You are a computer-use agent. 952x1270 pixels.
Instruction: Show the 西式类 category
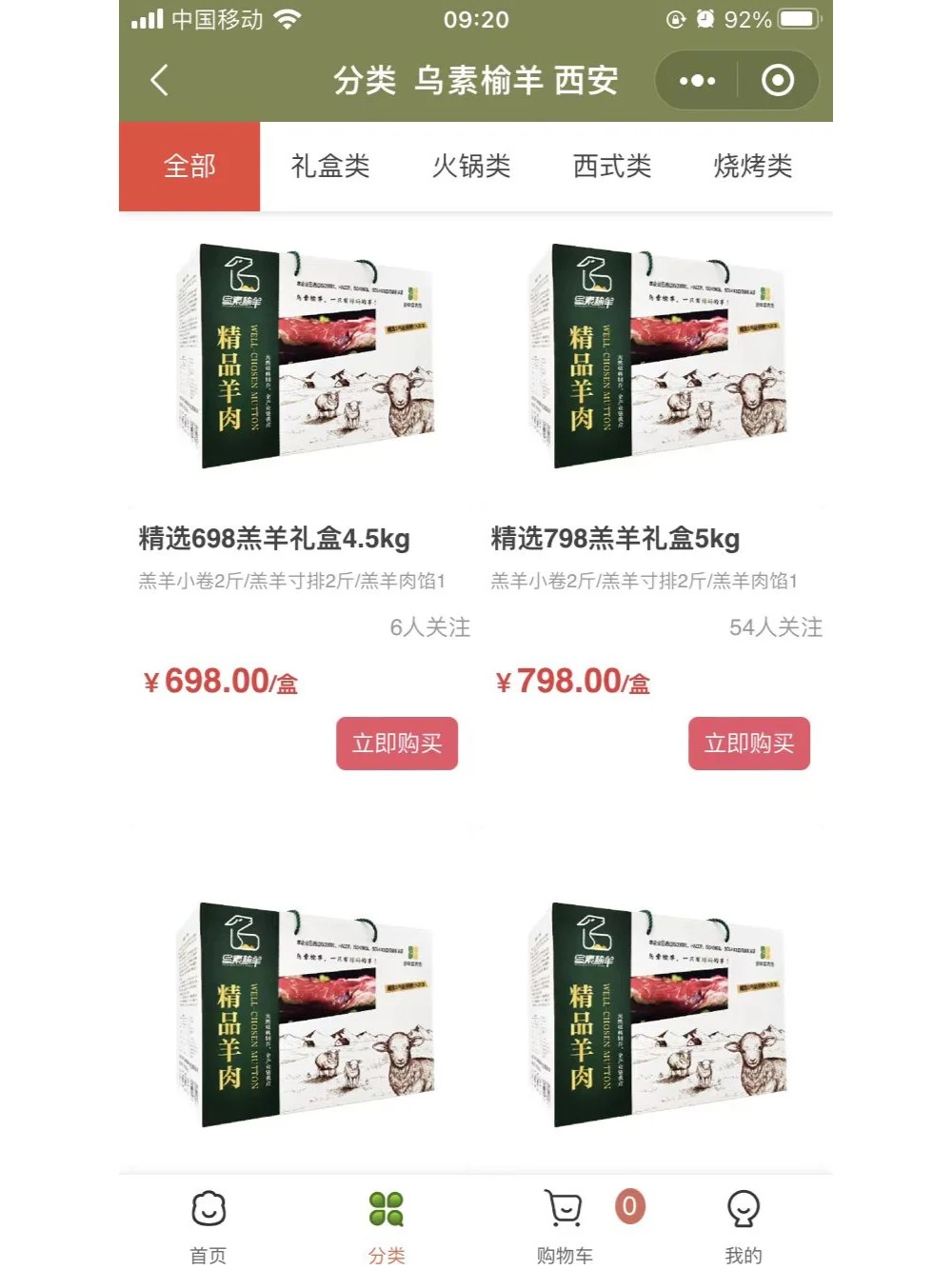click(x=612, y=167)
